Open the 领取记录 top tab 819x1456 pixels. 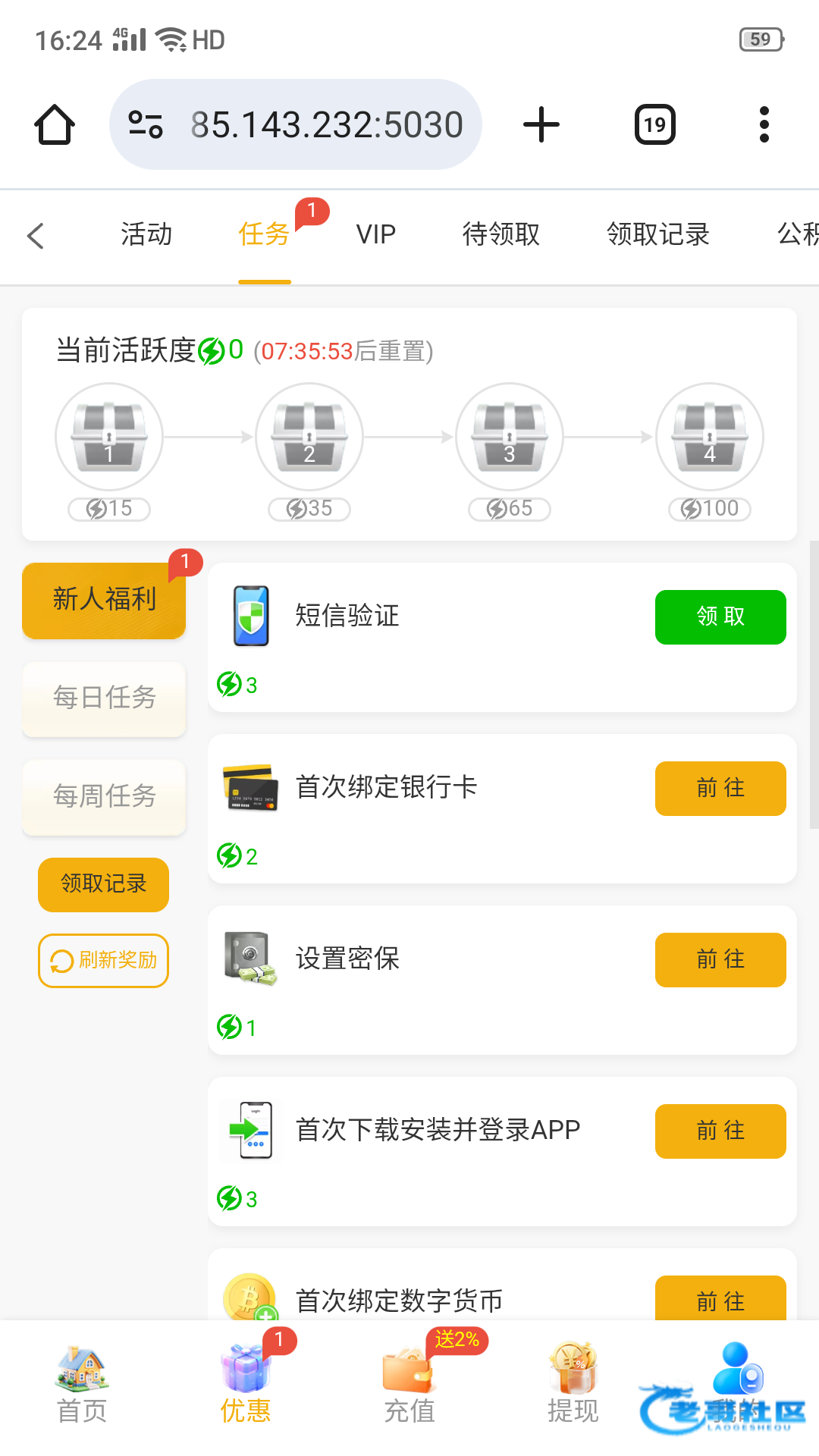[x=657, y=234]
